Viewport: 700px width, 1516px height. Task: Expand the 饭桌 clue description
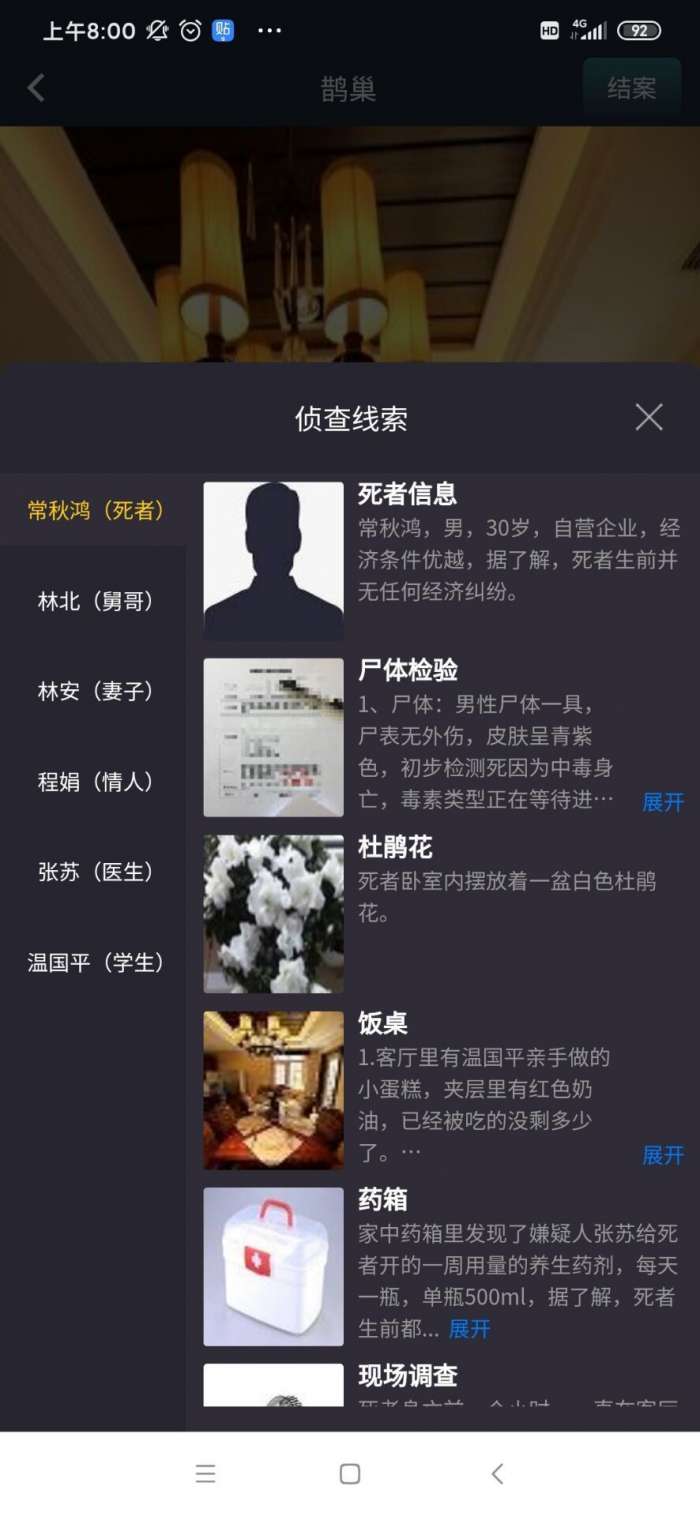662,1155
